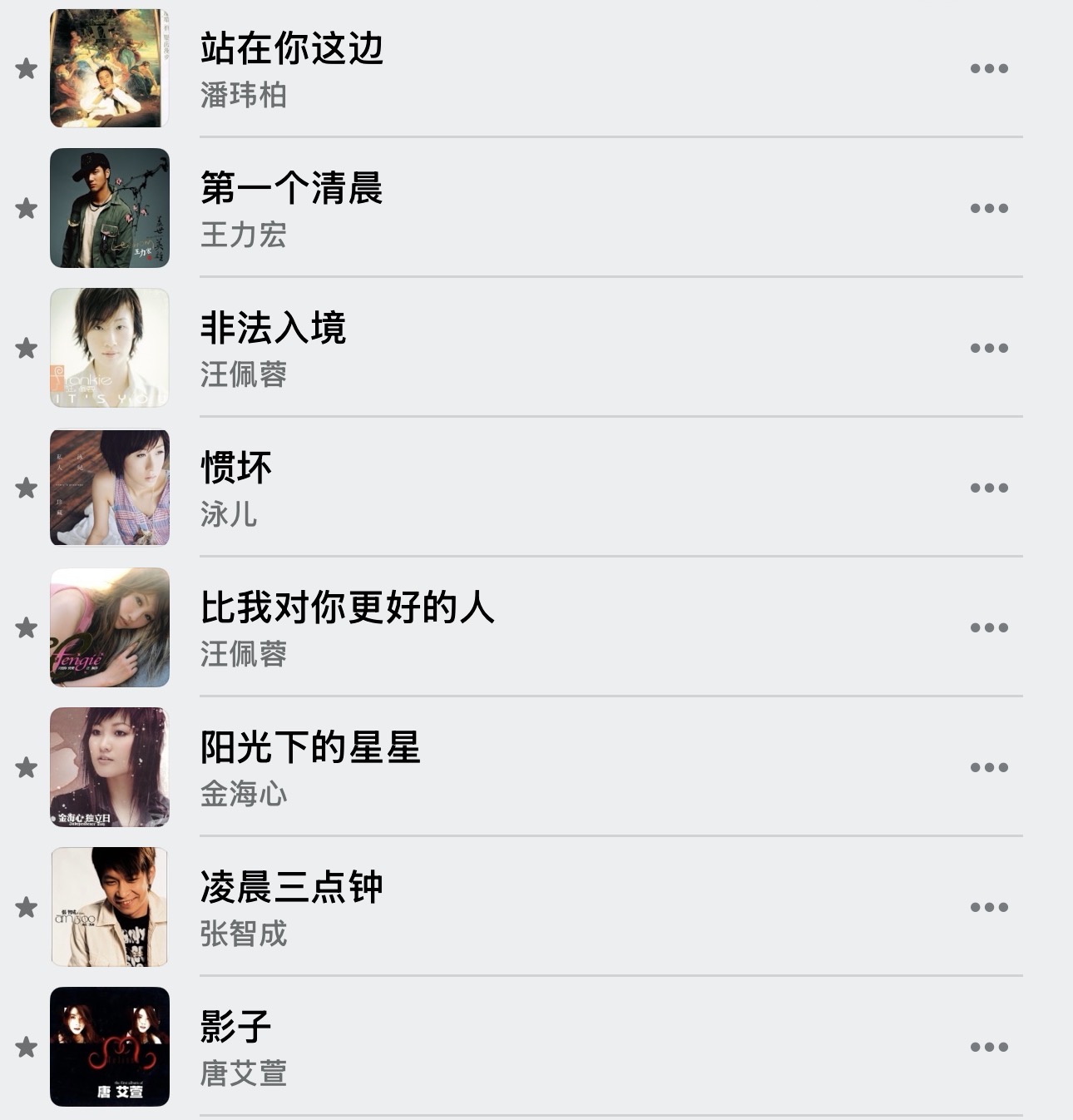1073x1120 pixels.
Task: Tap the star icon beside 阳光下的星星
Action: point(27,767)
